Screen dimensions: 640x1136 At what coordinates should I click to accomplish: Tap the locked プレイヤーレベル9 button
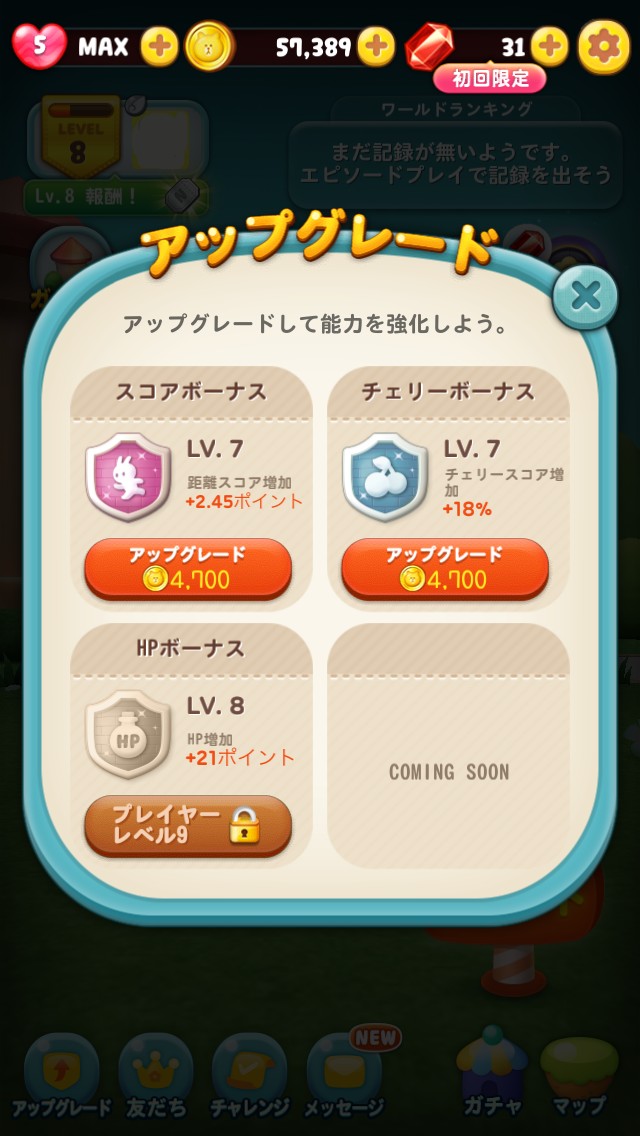[188, 826]
